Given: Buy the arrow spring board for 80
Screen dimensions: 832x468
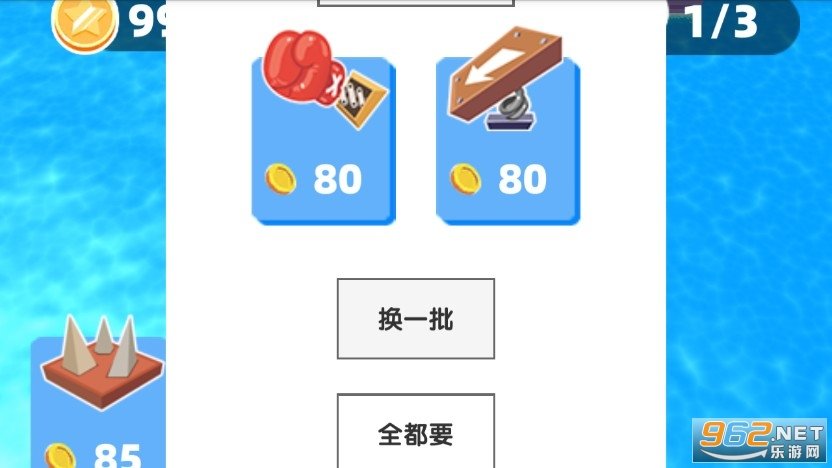Looking at the screenshot, I should point(508,140).
